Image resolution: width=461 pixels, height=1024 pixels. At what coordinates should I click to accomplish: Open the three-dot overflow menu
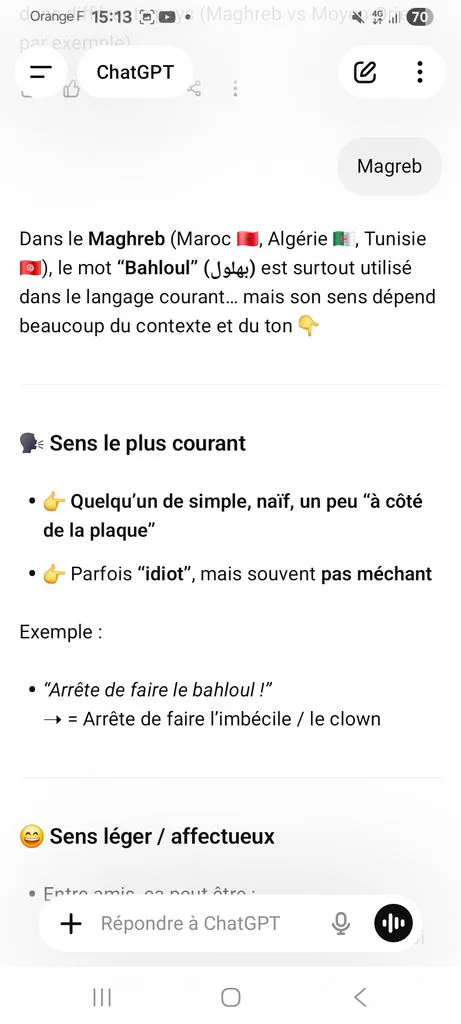tap(420, 72)
